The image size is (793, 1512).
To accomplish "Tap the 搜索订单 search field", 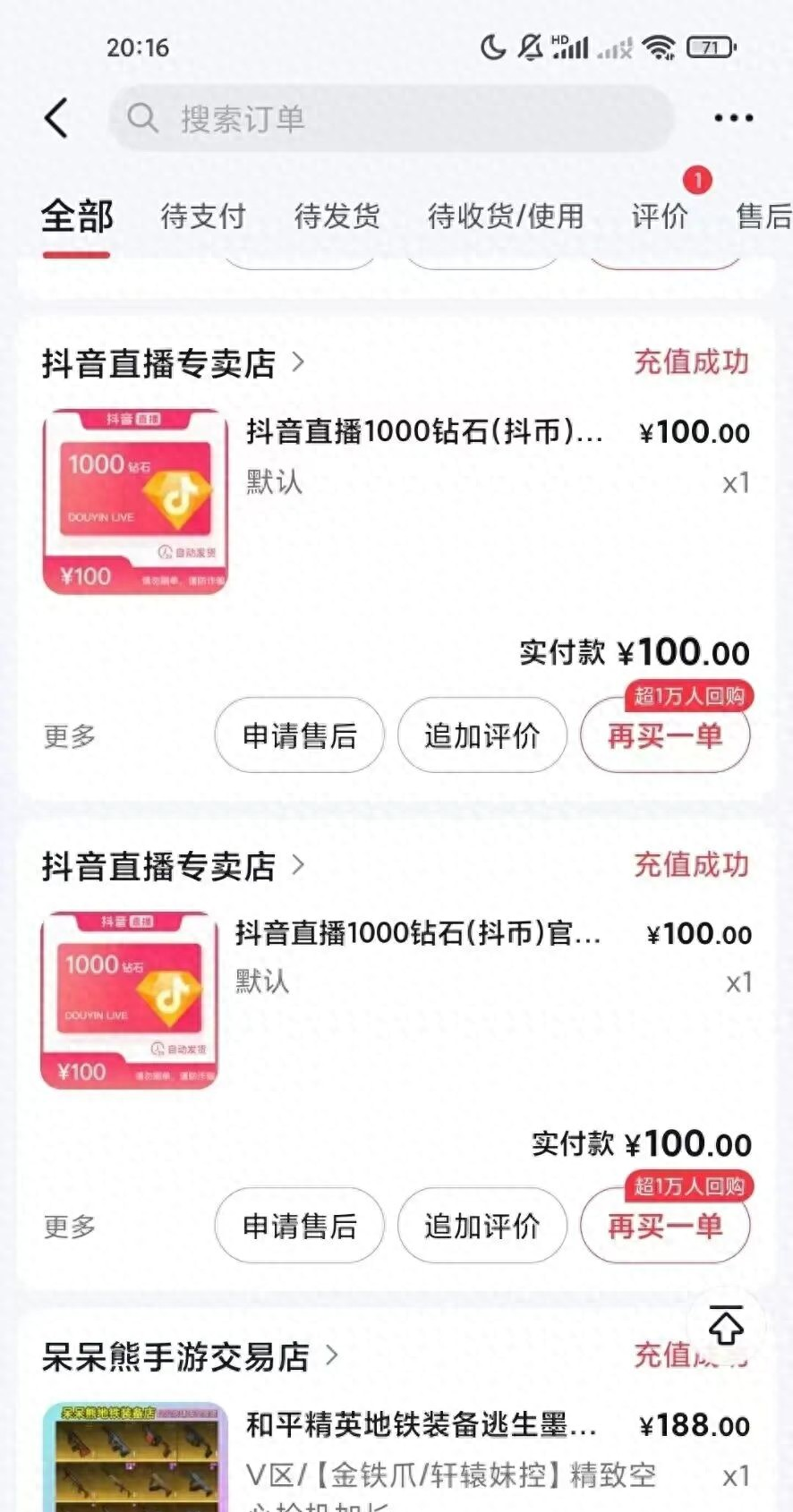I will 391,118.
